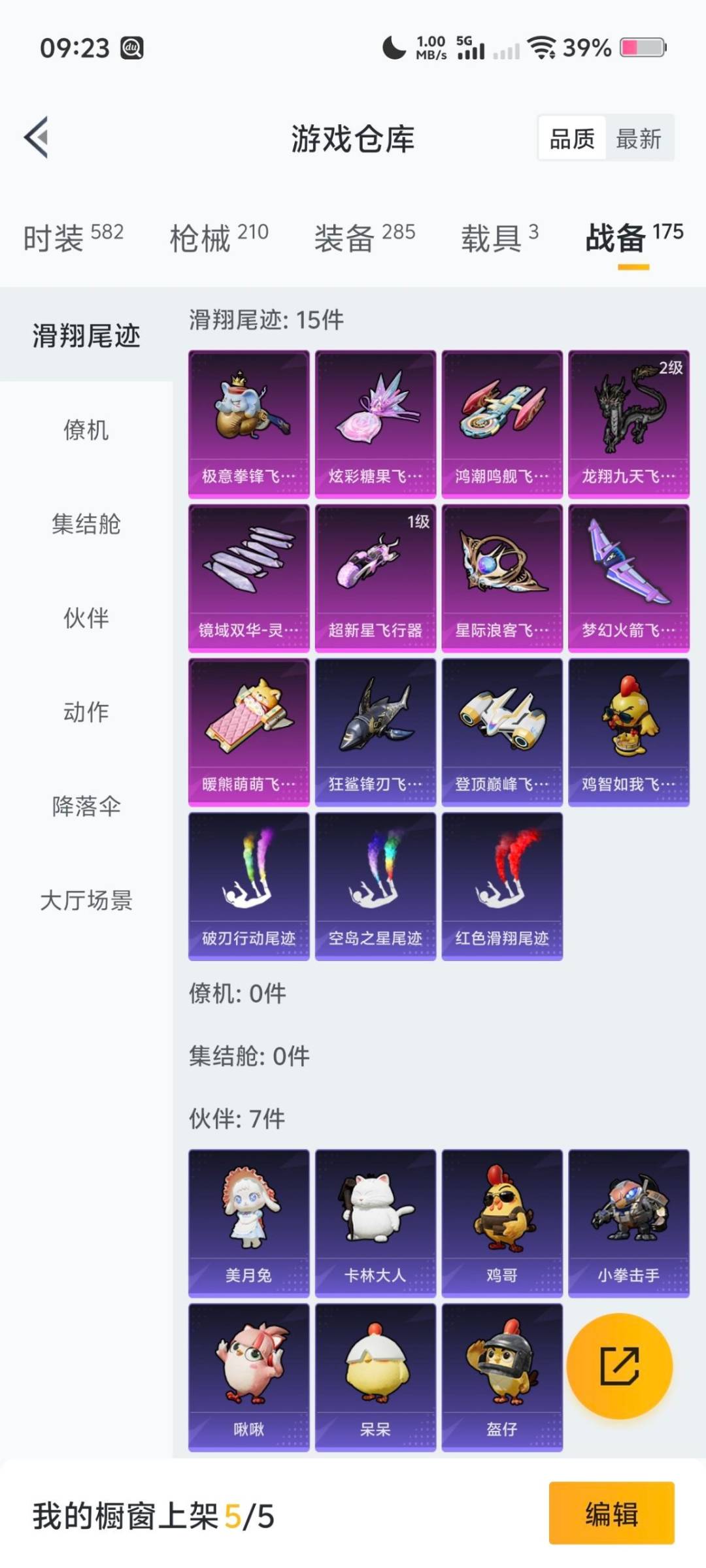Image resolution: width=706 pixels, height=1568 pixels.
Task: Go back using the top-left arrow
Action: (37, 138)
